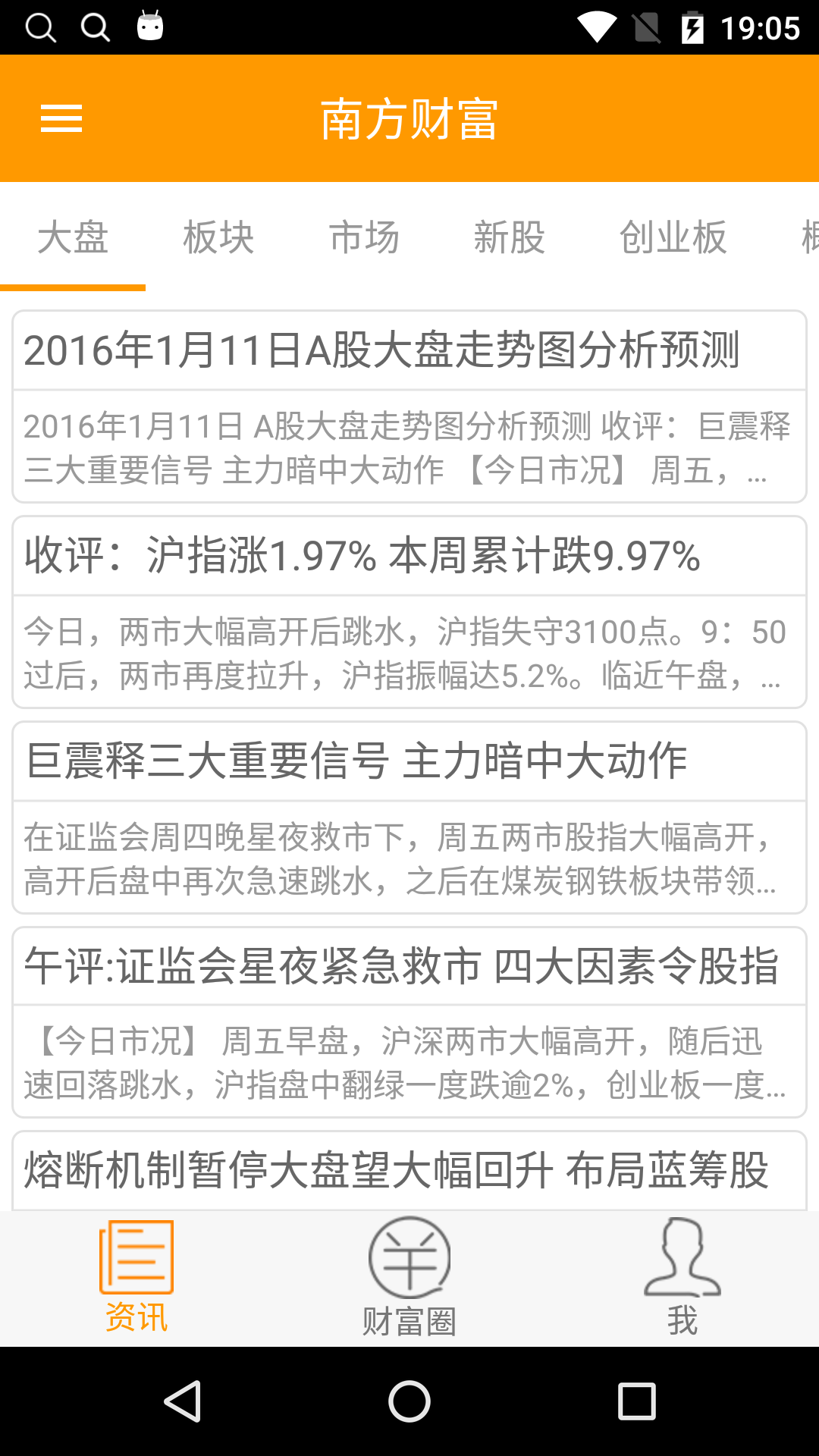Open 午评:证监会星夜紧急救市 article
This screenshot has height=1456, width=819.
coord(409,1021)
